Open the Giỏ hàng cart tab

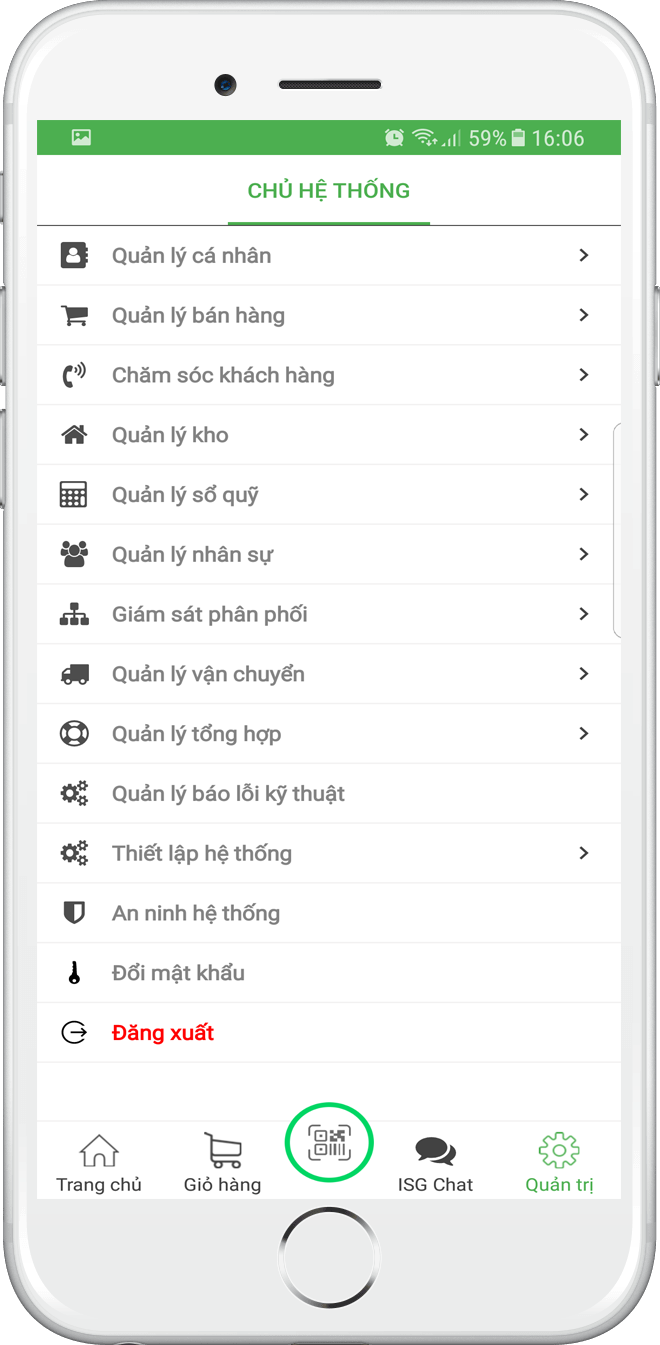[222, 1163]
